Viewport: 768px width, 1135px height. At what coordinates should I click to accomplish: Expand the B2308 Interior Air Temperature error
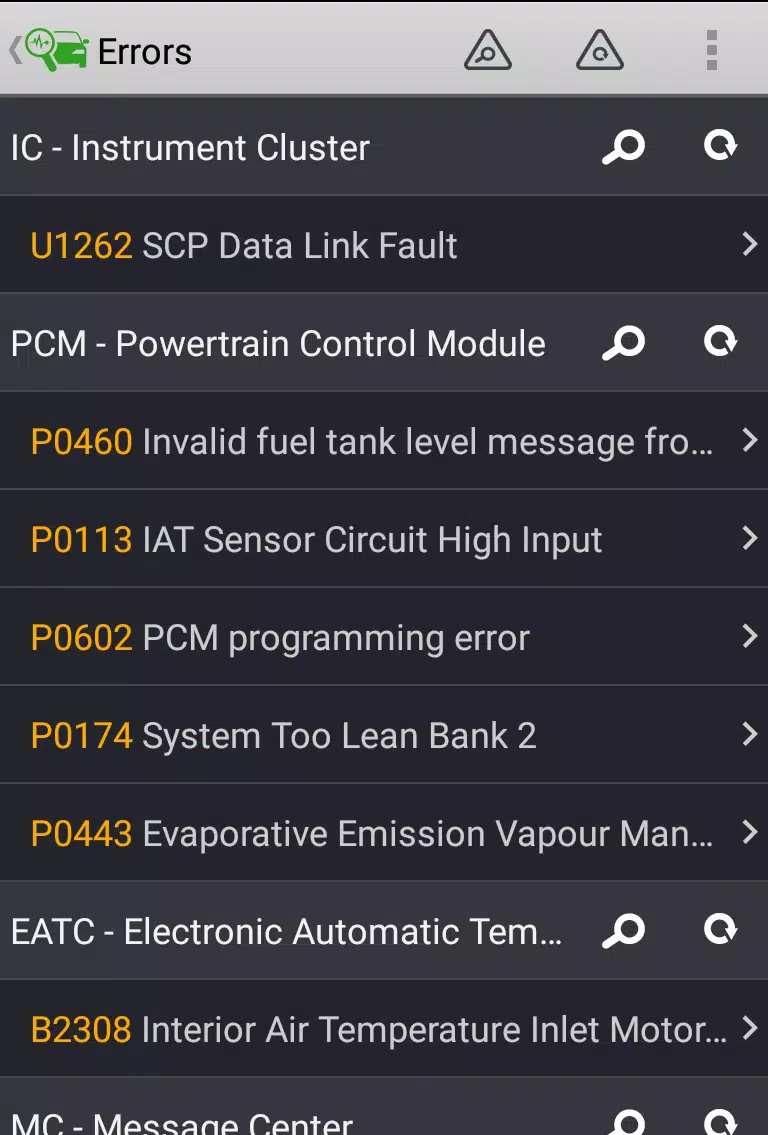(x=384, y=1029)
